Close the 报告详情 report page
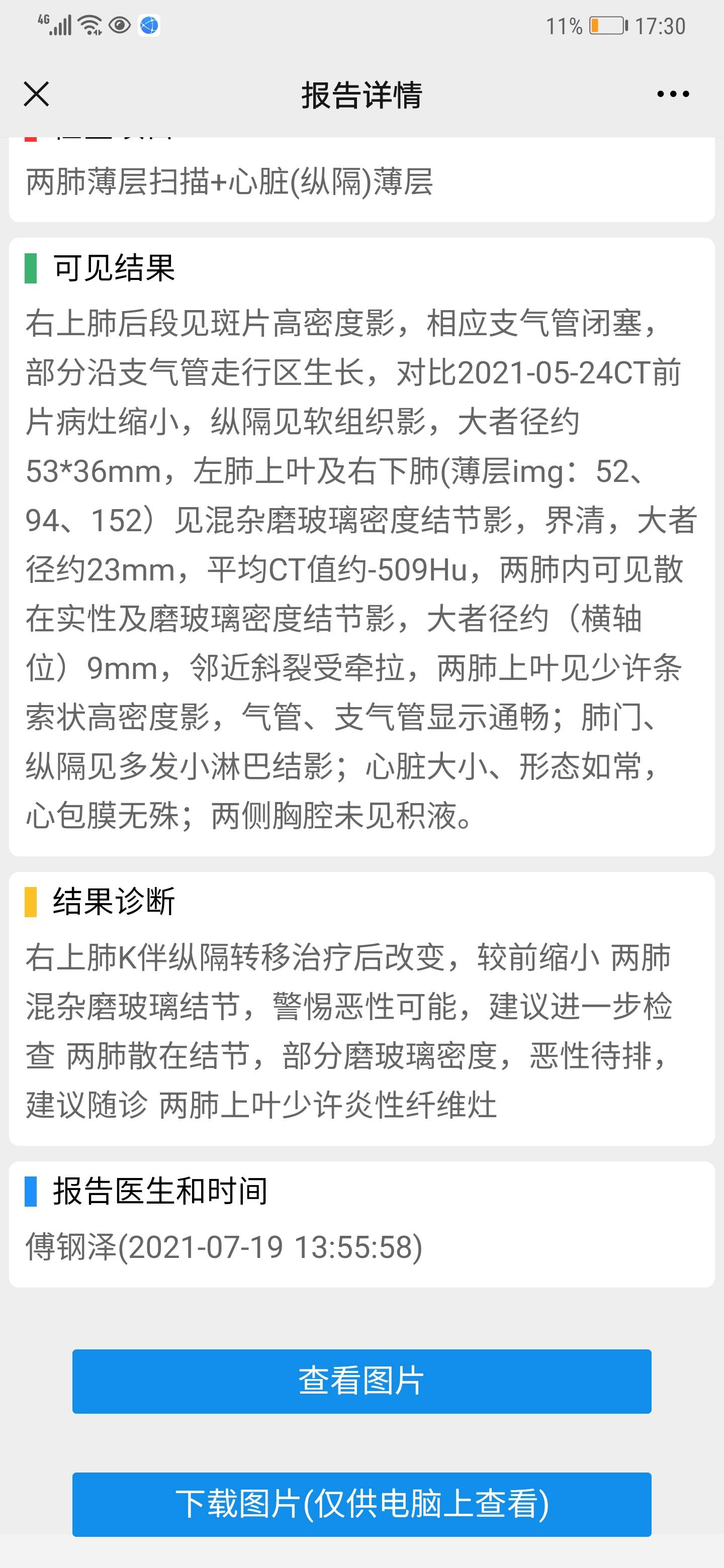 click(36, 94)
